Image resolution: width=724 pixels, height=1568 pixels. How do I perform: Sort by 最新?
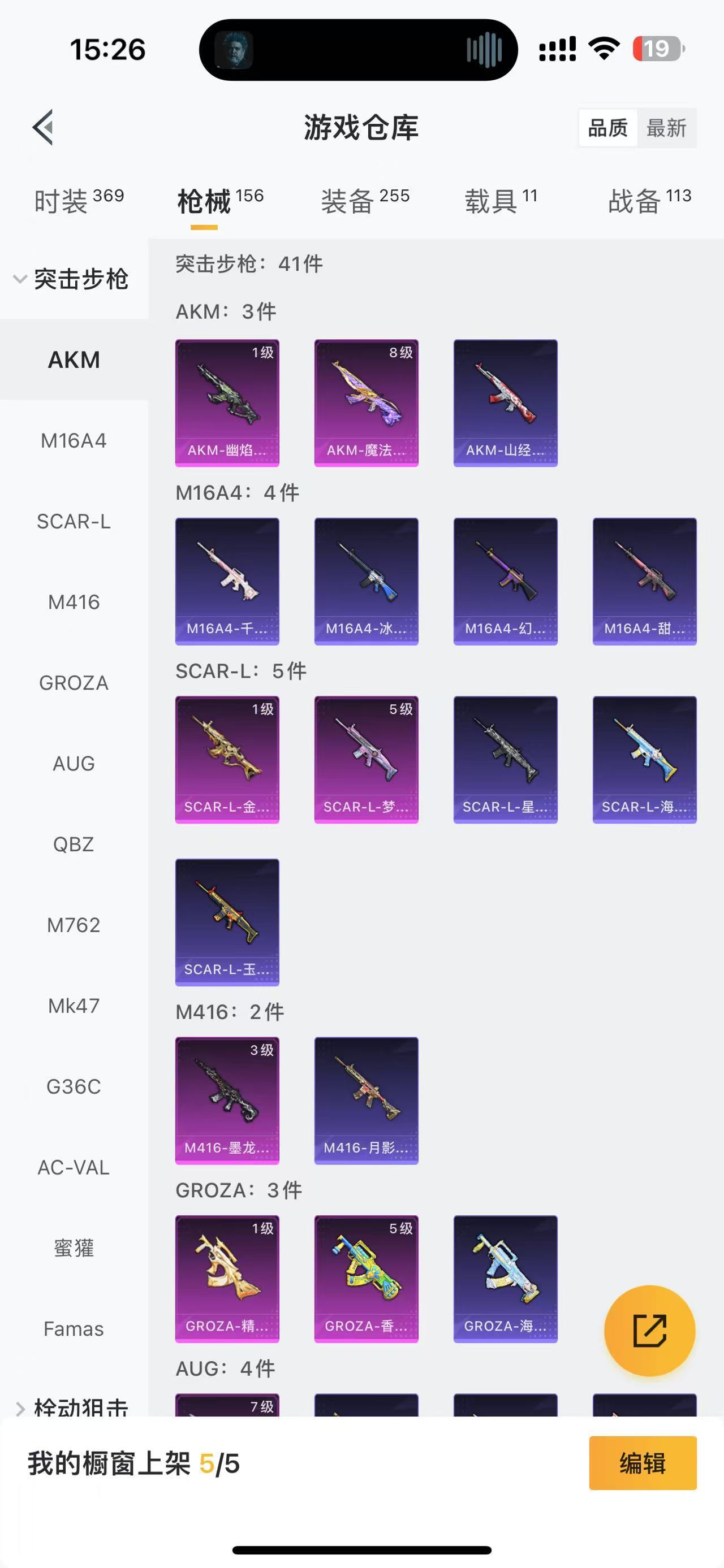(666, 128)
